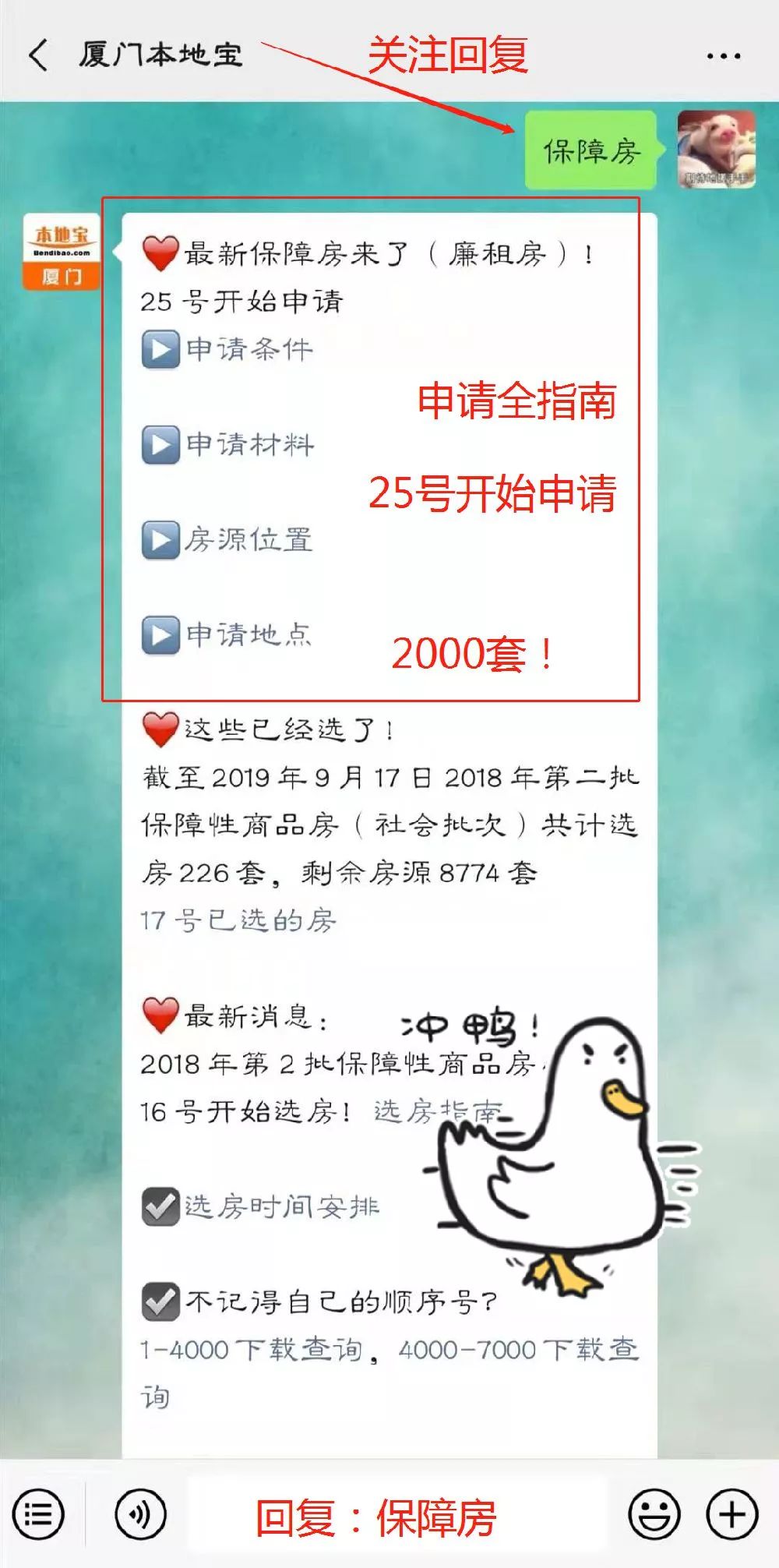Open the three-dot overflow menu
This screenshot has width=779, height=1568.
723,56
